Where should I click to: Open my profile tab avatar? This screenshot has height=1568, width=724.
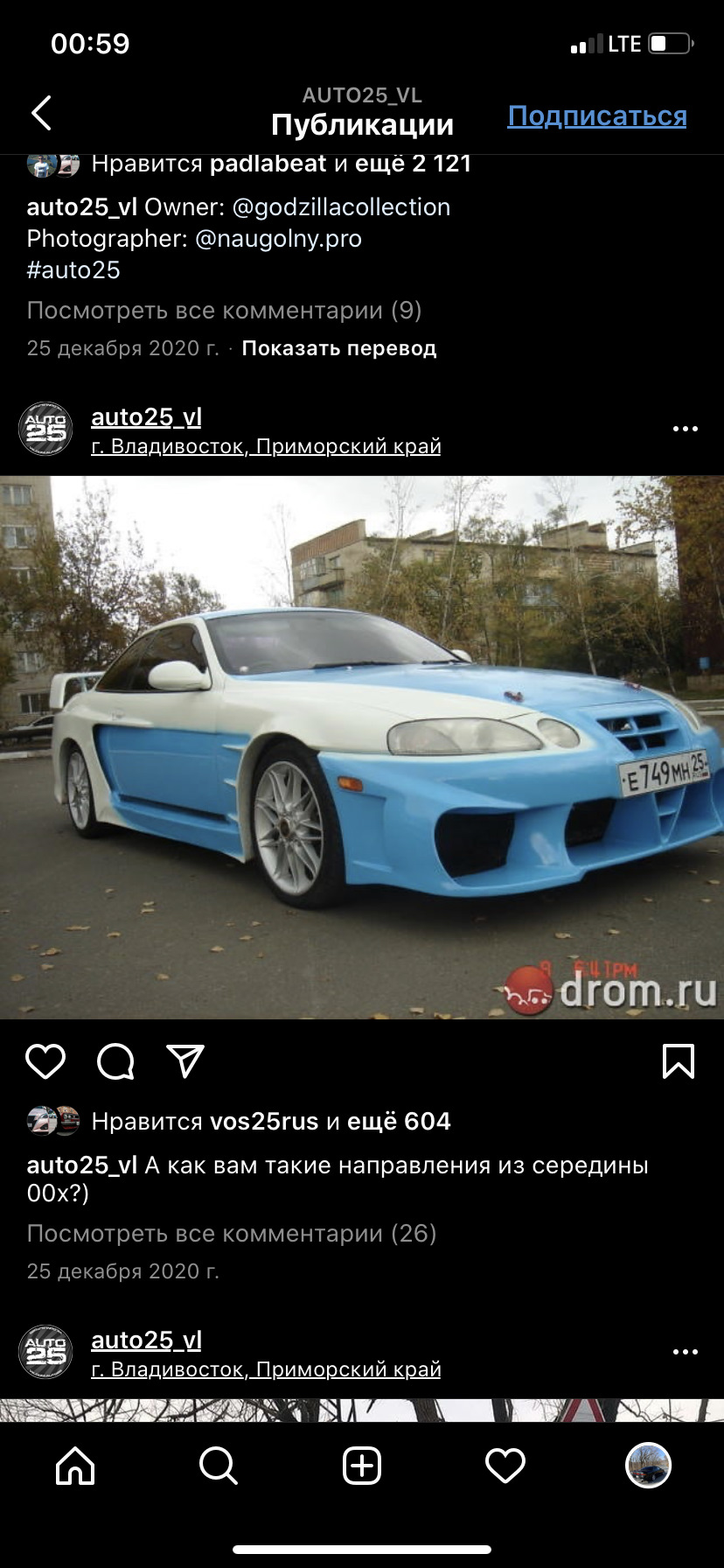click(648, 1466)
